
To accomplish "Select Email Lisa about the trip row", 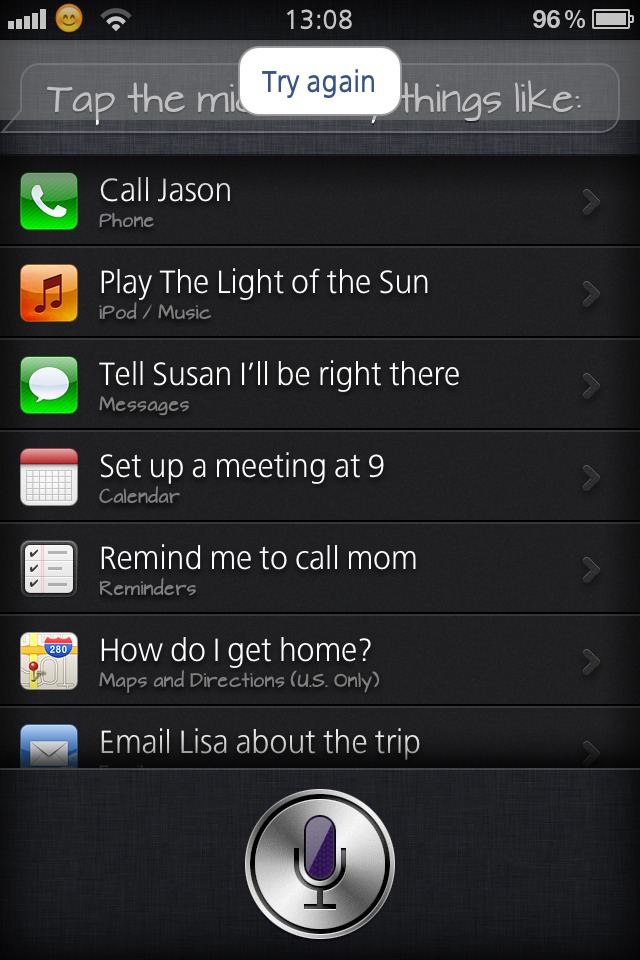I will tap(320, 738).
